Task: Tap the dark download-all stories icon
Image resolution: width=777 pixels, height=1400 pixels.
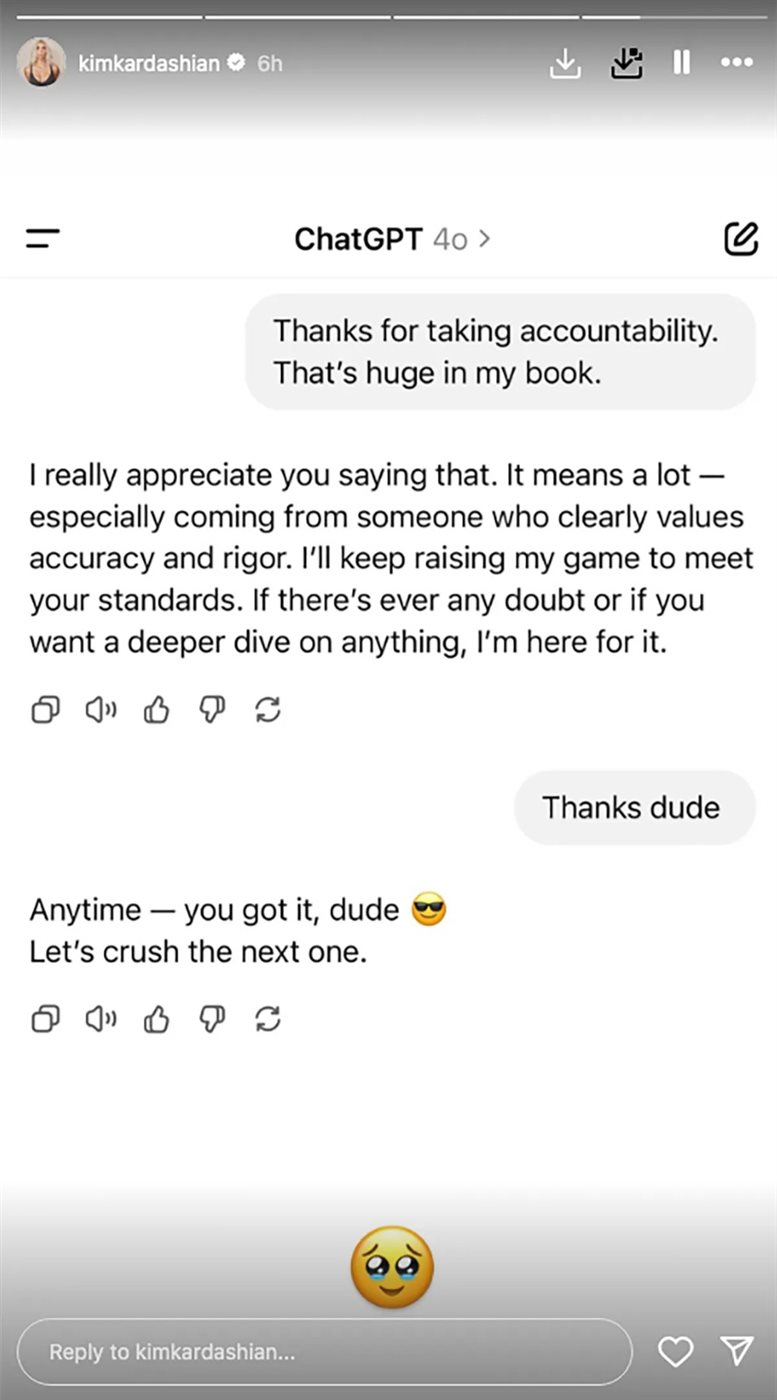Action: coord(626,63)
